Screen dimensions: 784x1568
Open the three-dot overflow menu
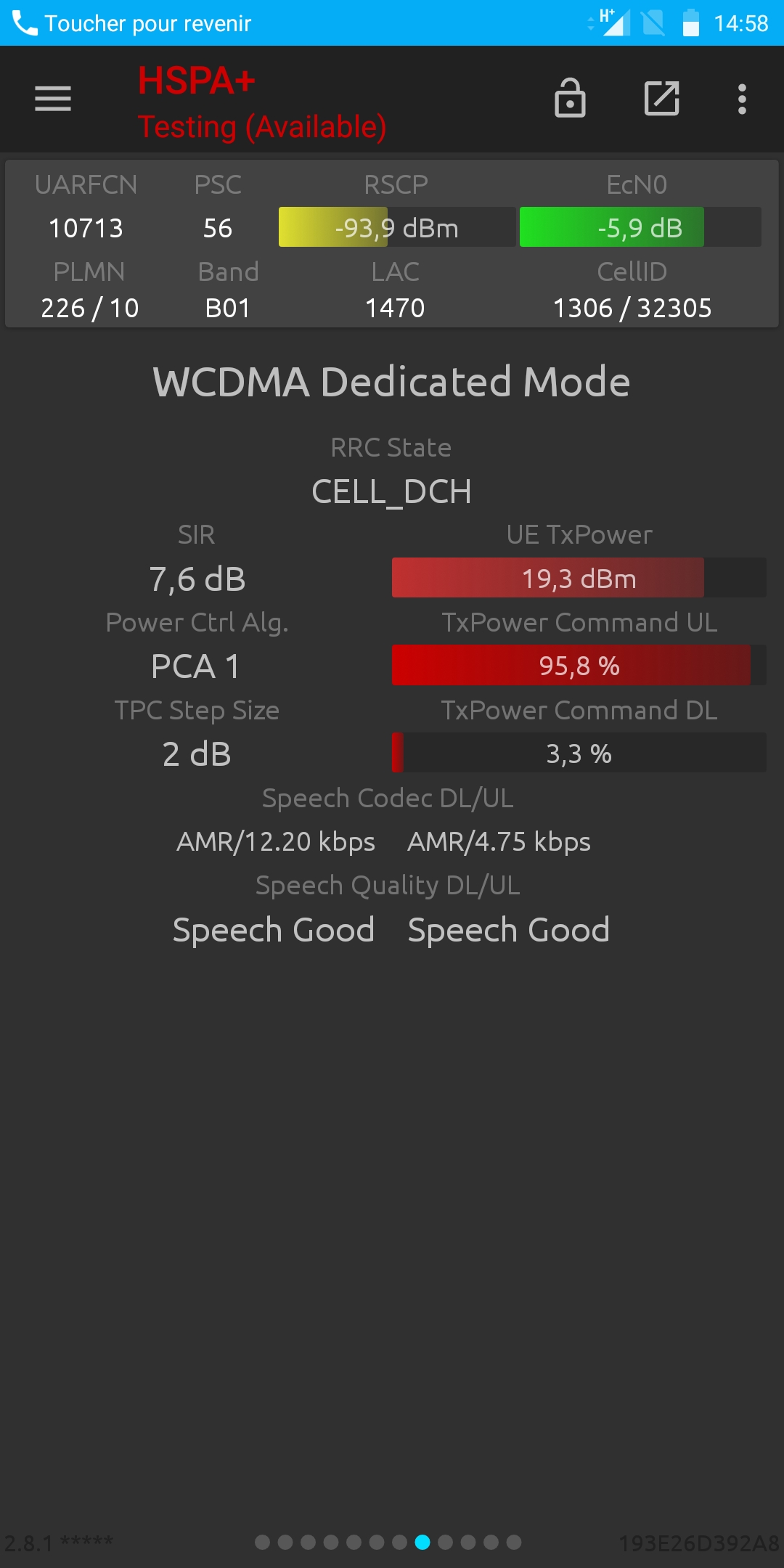click(742, 99)
